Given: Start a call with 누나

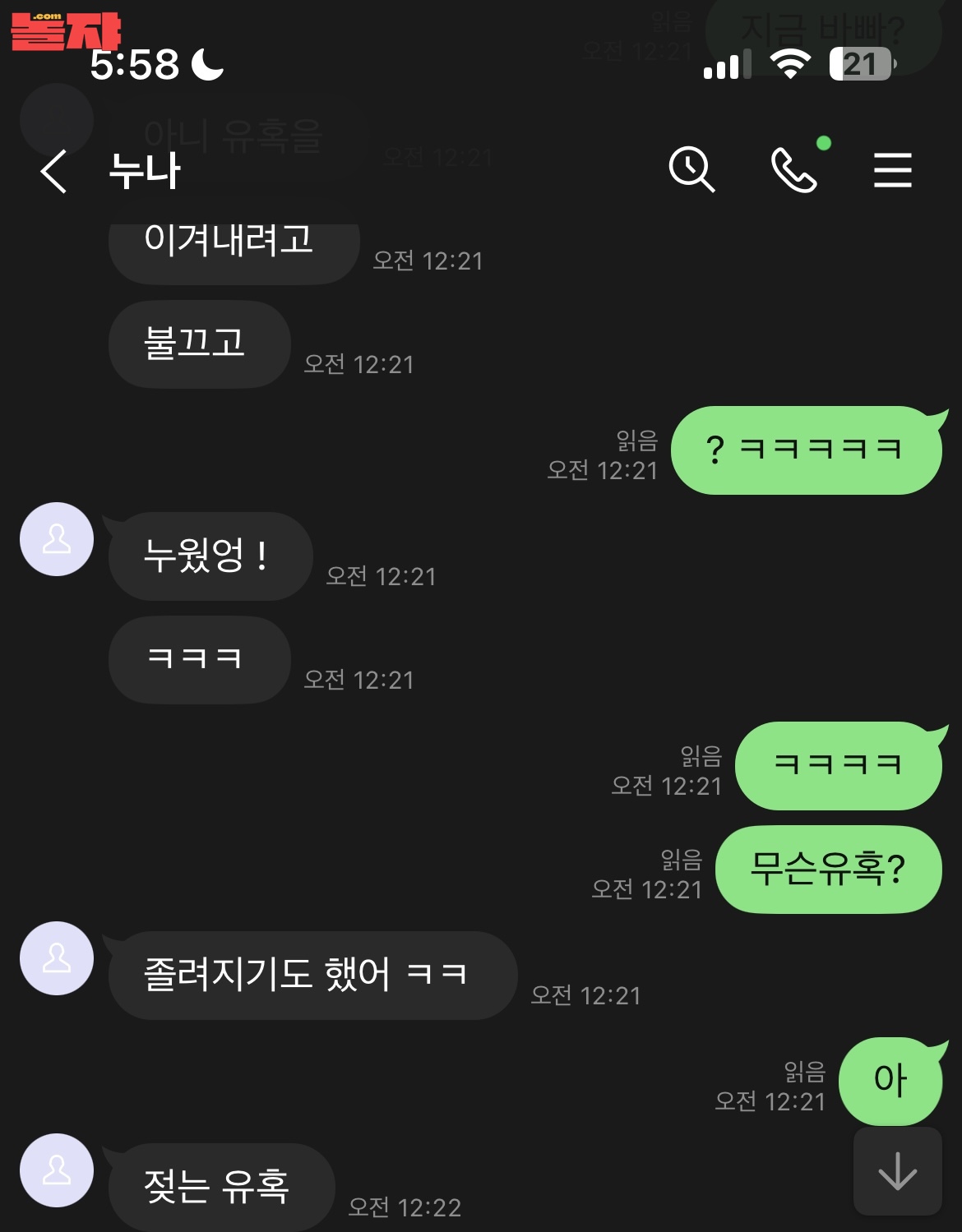Looking at the screenshot, I should click(x=794, y=170).
